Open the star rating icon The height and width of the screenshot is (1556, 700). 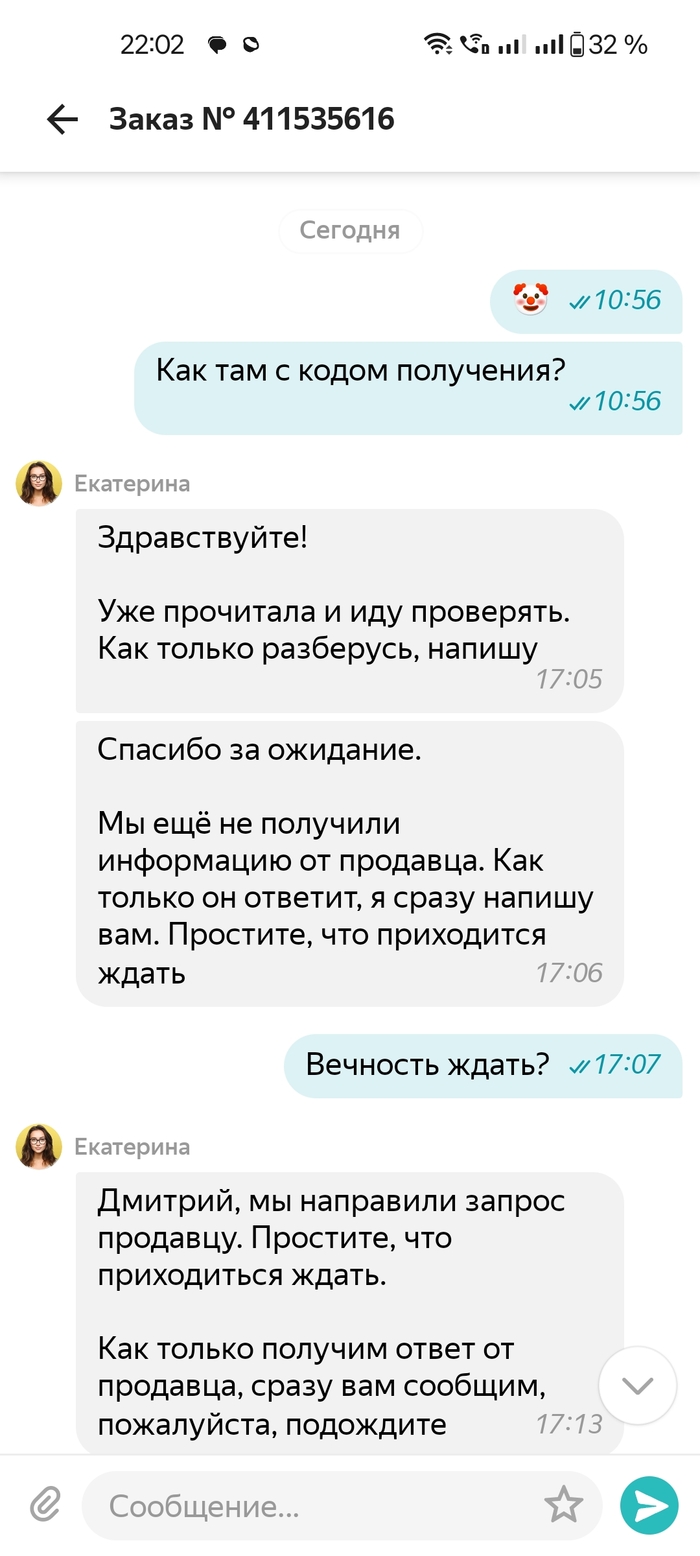[x=563, y=1505]
